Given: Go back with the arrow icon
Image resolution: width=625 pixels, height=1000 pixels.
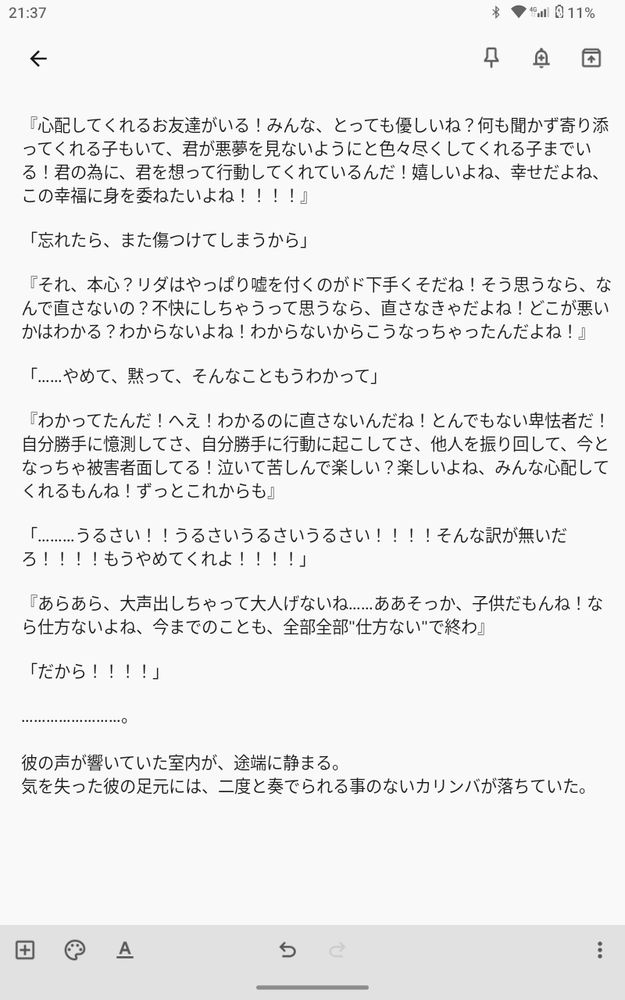Looking at the screenshot, I should [38, 59].
